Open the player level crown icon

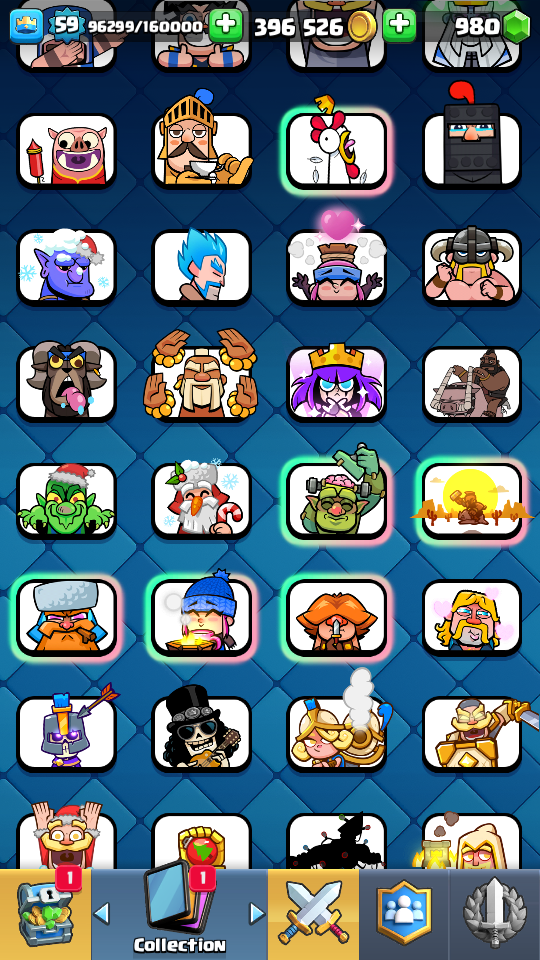pyautogui.click(x=26, y=26)
